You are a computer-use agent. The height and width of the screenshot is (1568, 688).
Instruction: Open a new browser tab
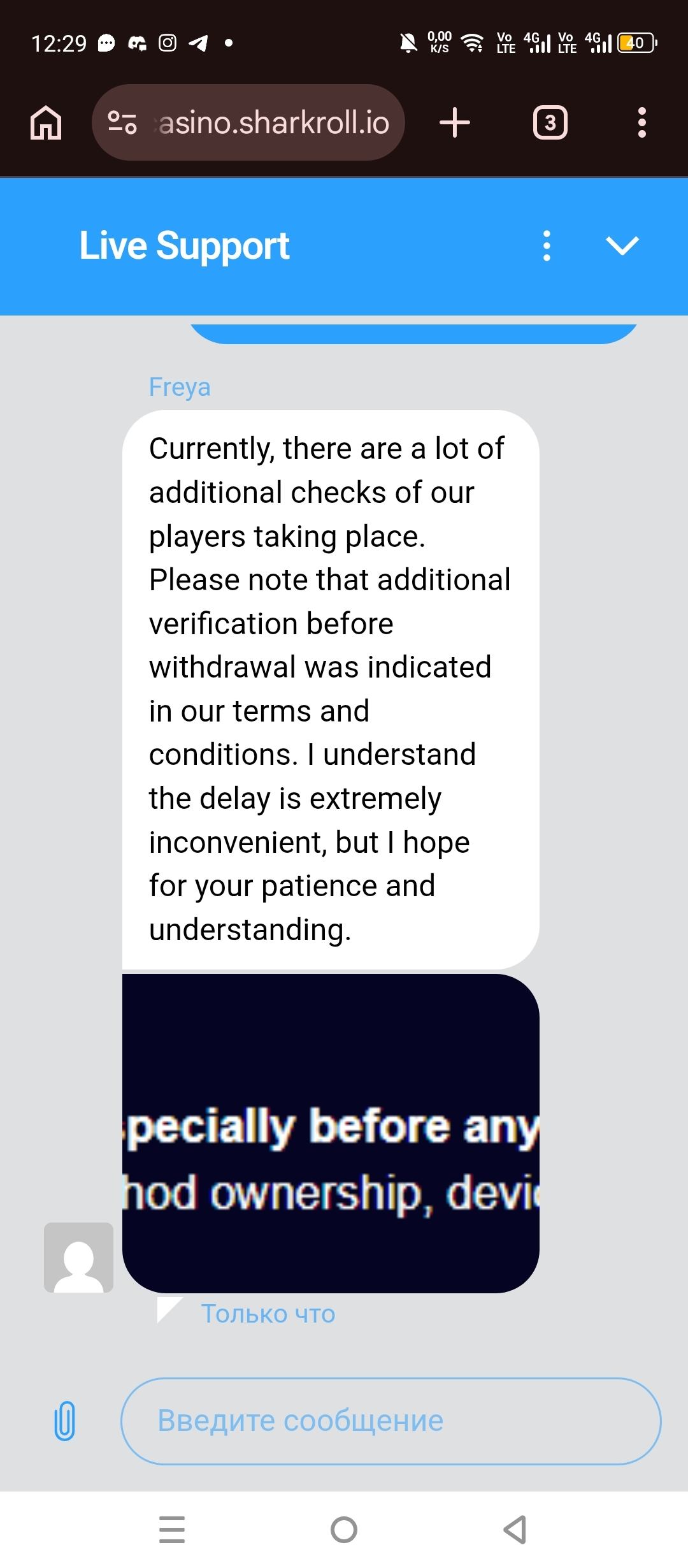455,122
